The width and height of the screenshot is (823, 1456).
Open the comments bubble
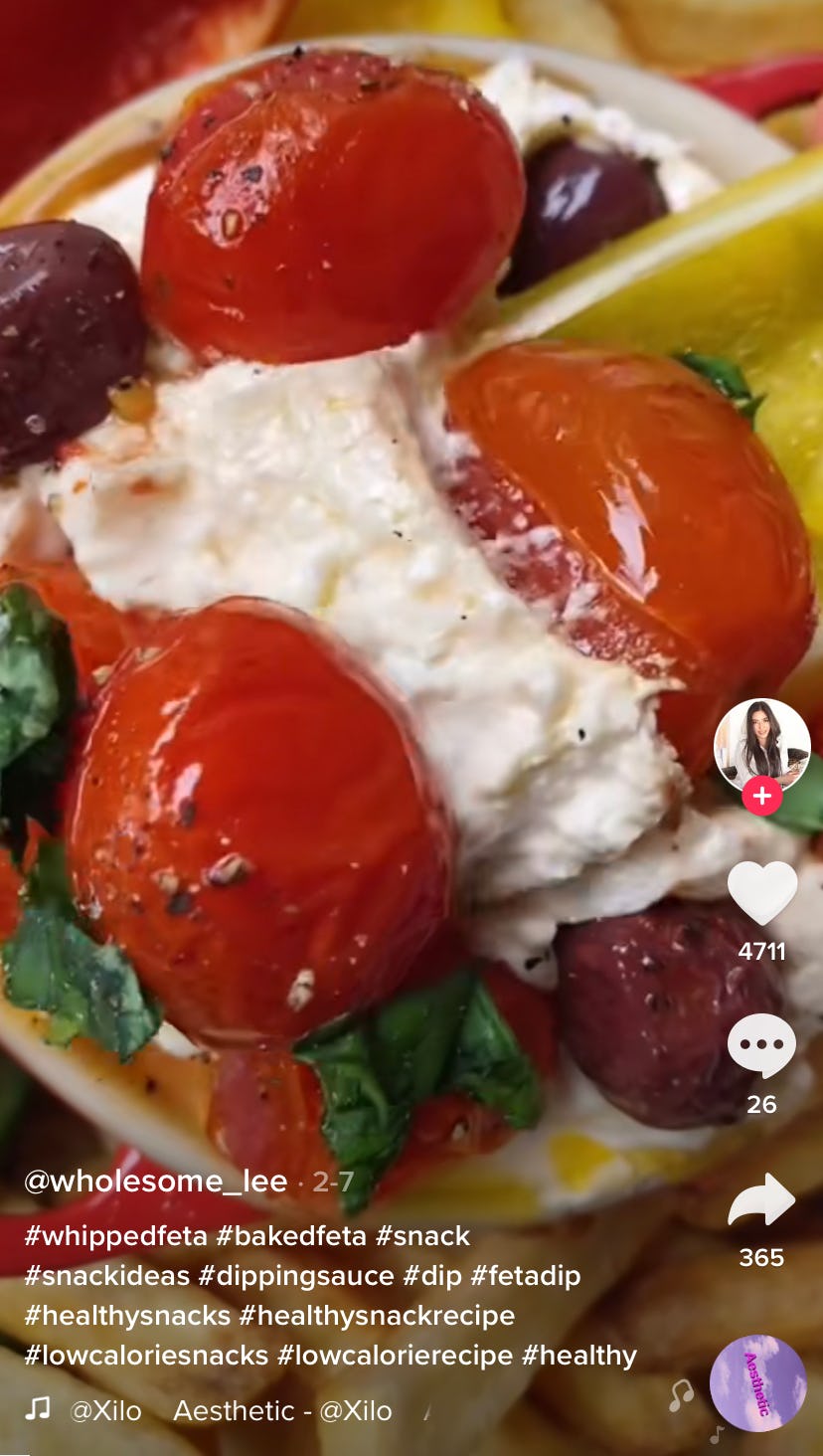tap(762, 1046)
